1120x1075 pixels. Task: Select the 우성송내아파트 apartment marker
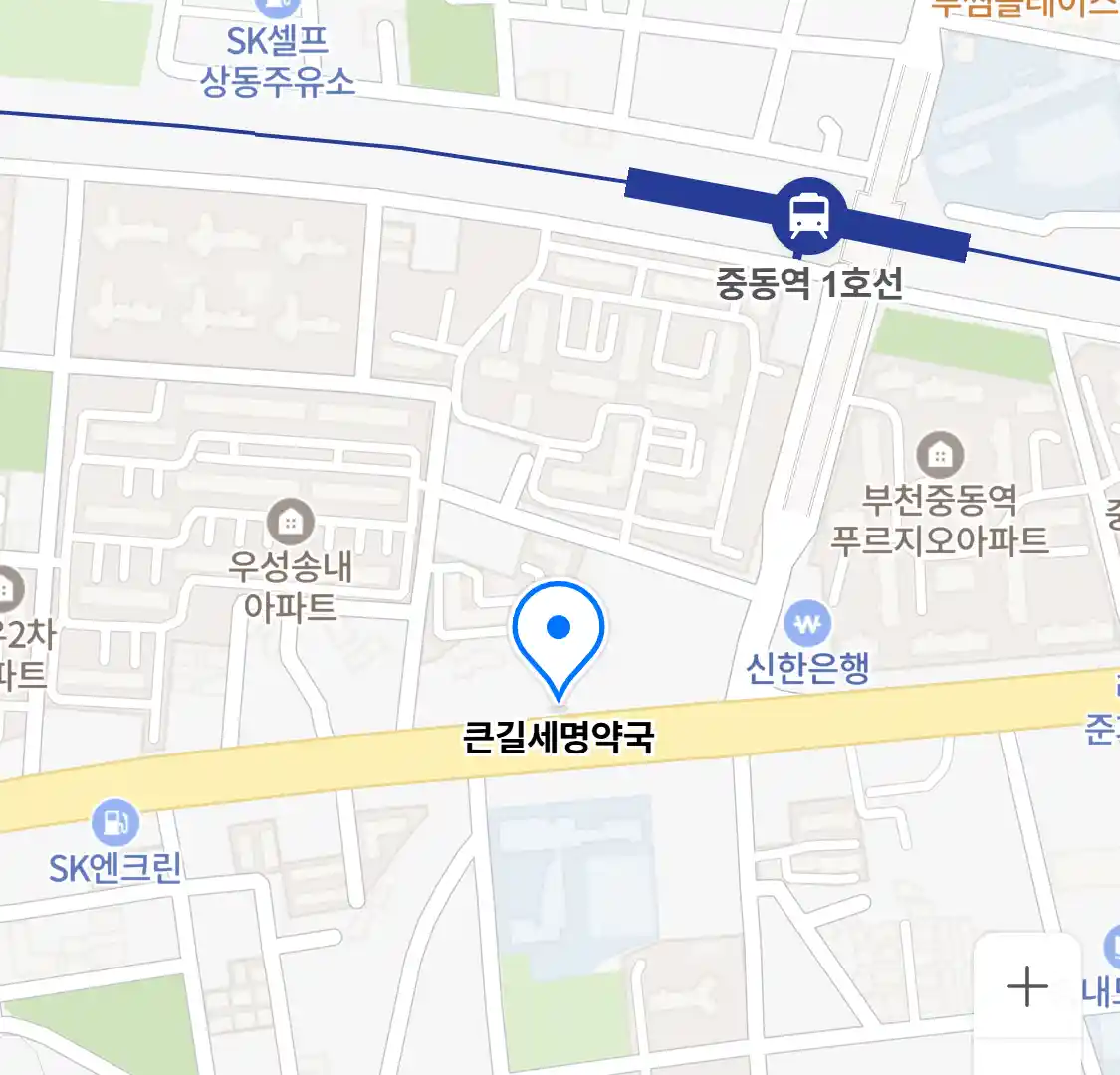pyautogui.click(x=291, y=521)
